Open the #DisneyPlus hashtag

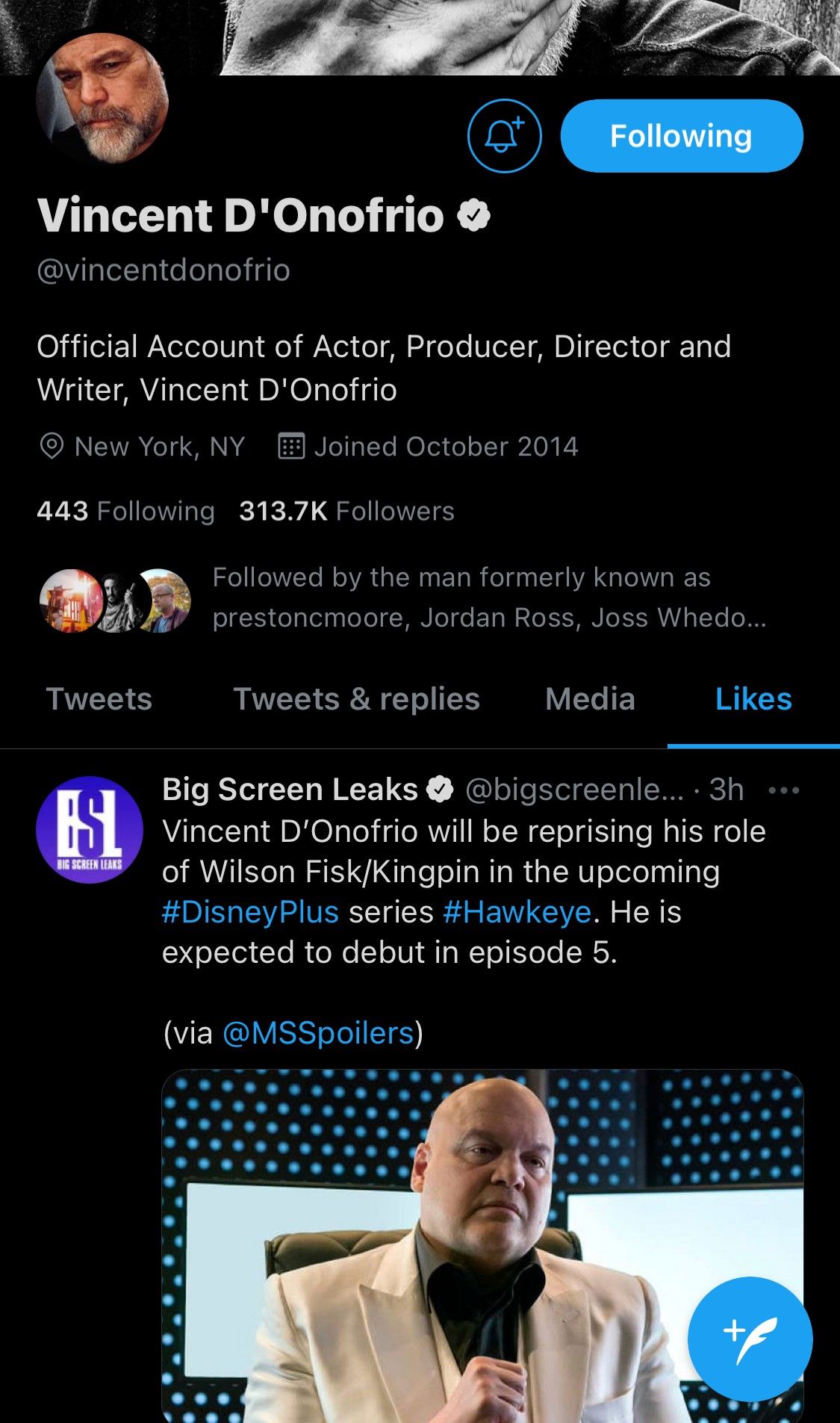250,912
